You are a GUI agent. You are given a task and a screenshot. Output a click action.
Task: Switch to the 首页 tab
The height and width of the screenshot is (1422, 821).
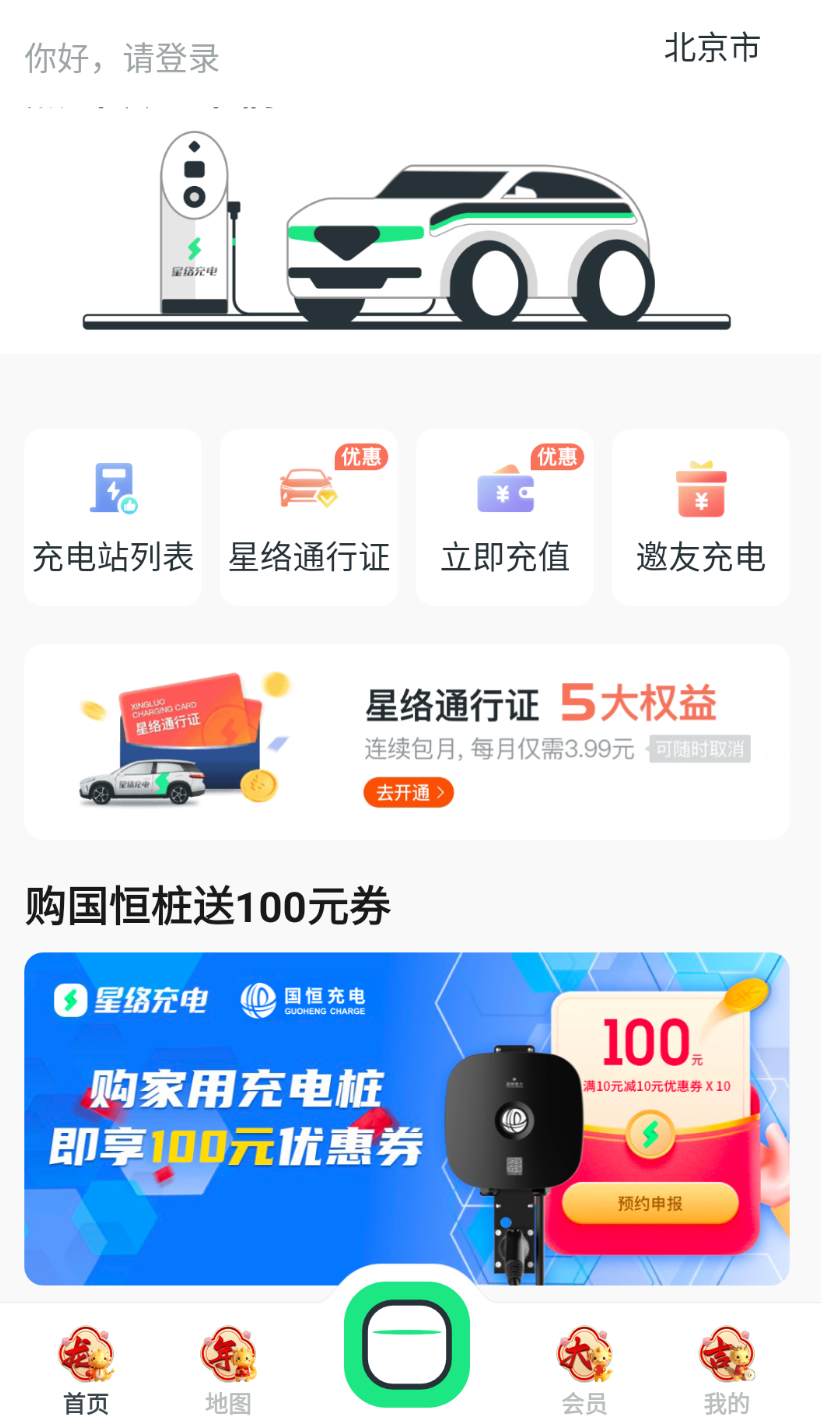click(x=86, y=1370)
